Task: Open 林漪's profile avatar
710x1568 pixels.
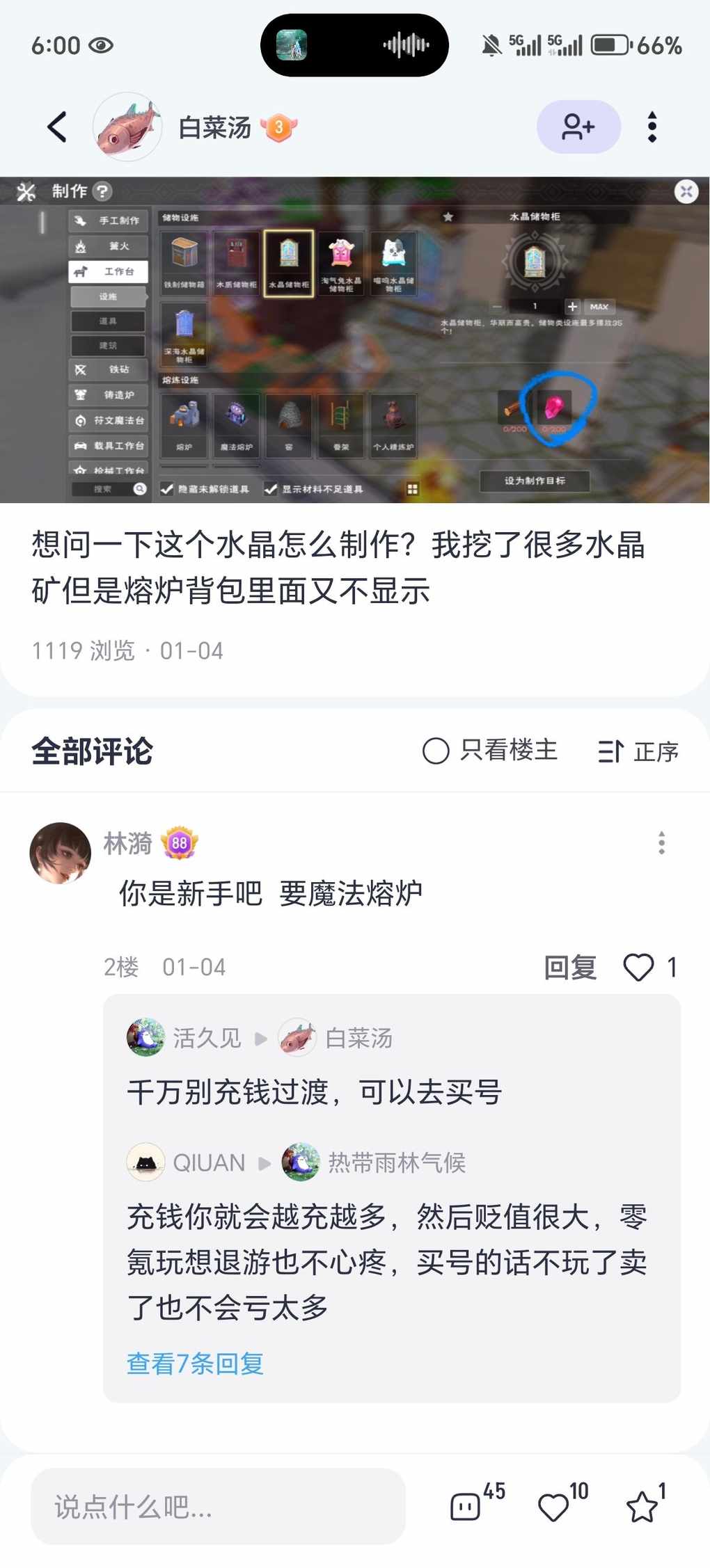Action: (x=61, y=853)
